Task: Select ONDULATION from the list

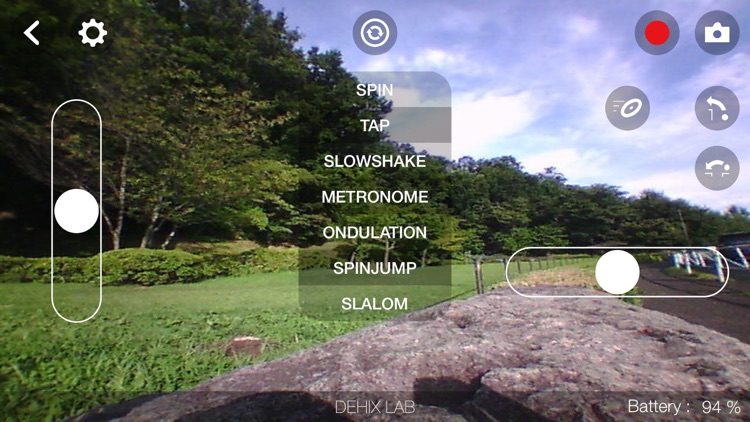Action: pos(375,233)
